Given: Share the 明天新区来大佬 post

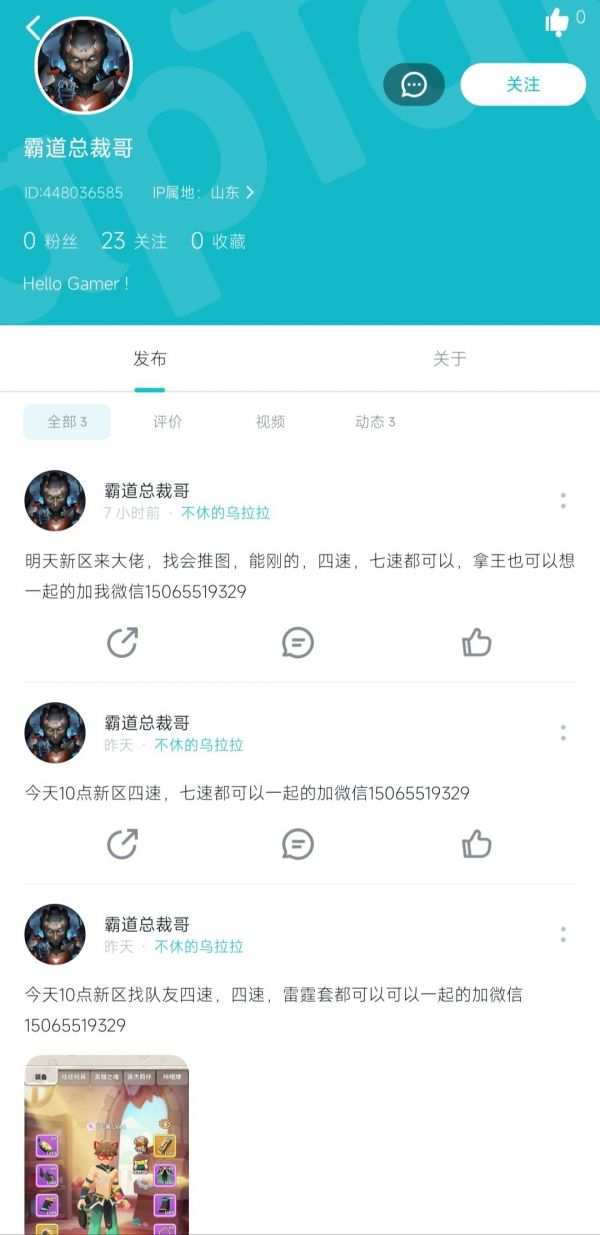Looking at the screenshot, I should [x=122, y=642].
